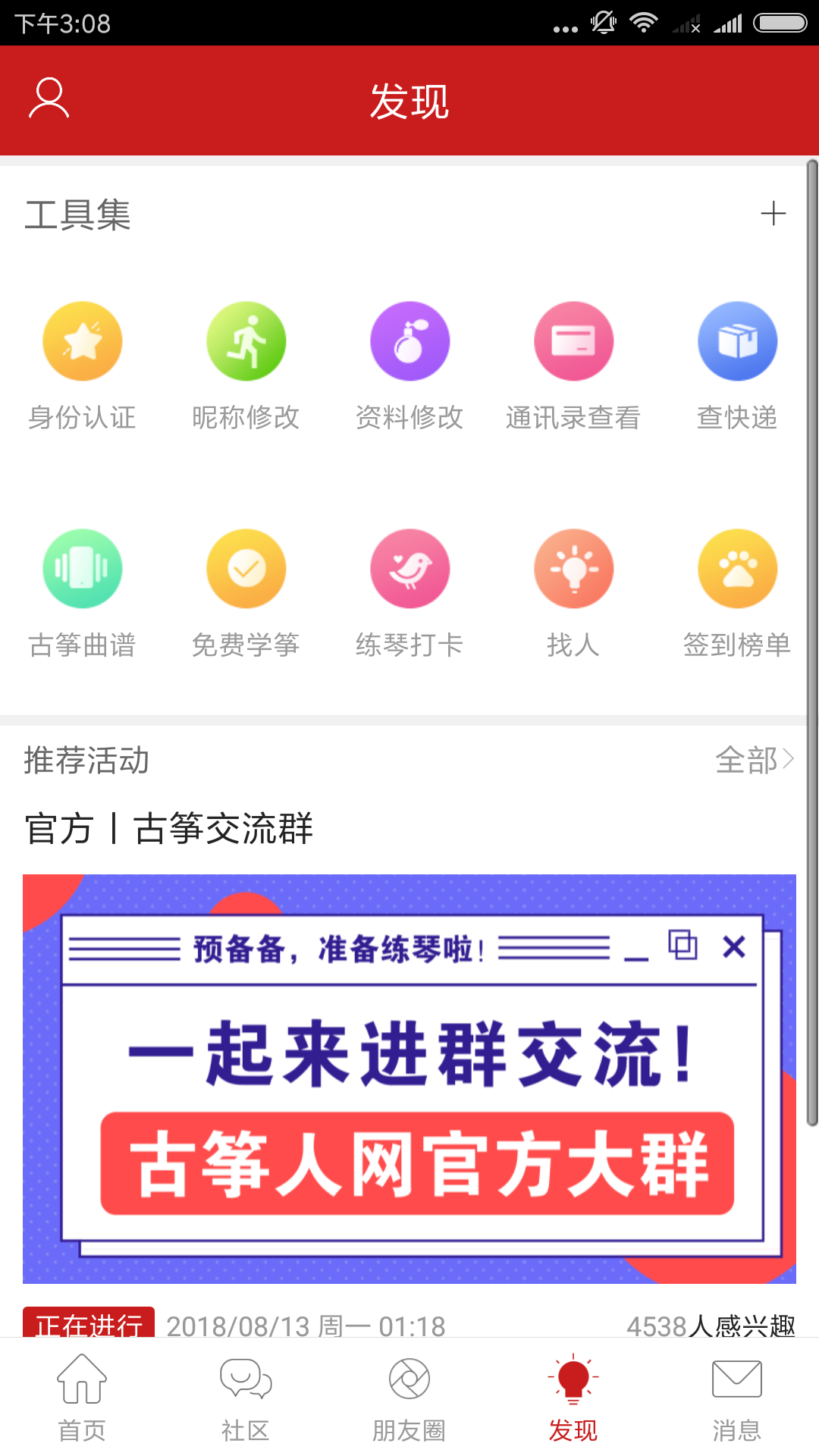
Task: View 全部 recommended activities
Action: pos(754,760)
